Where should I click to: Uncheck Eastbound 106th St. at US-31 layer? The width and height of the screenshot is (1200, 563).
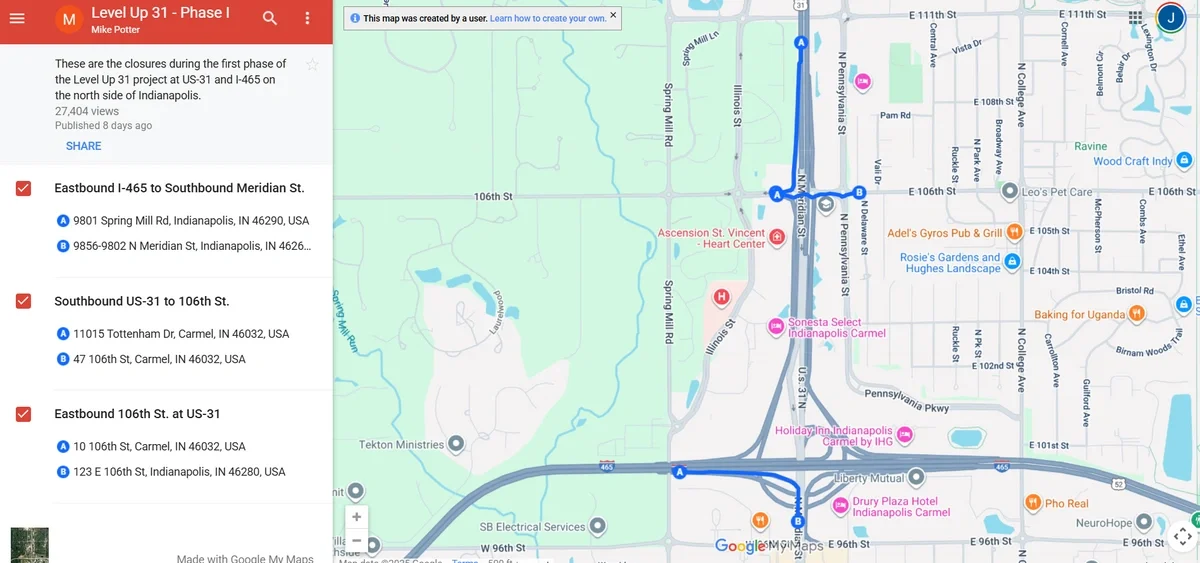(24, 414)
